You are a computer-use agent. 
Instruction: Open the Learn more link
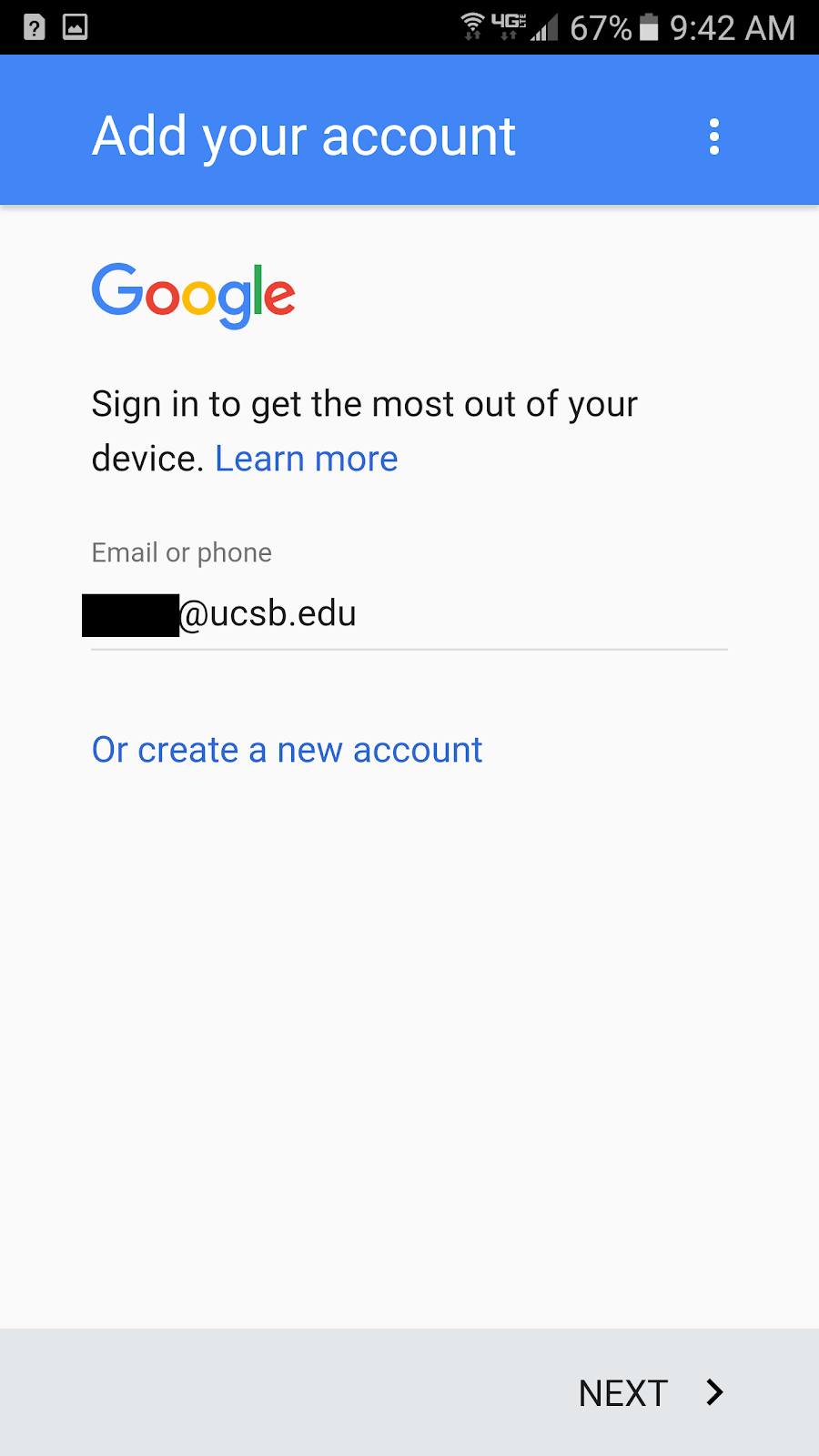[x=306, y=459]
